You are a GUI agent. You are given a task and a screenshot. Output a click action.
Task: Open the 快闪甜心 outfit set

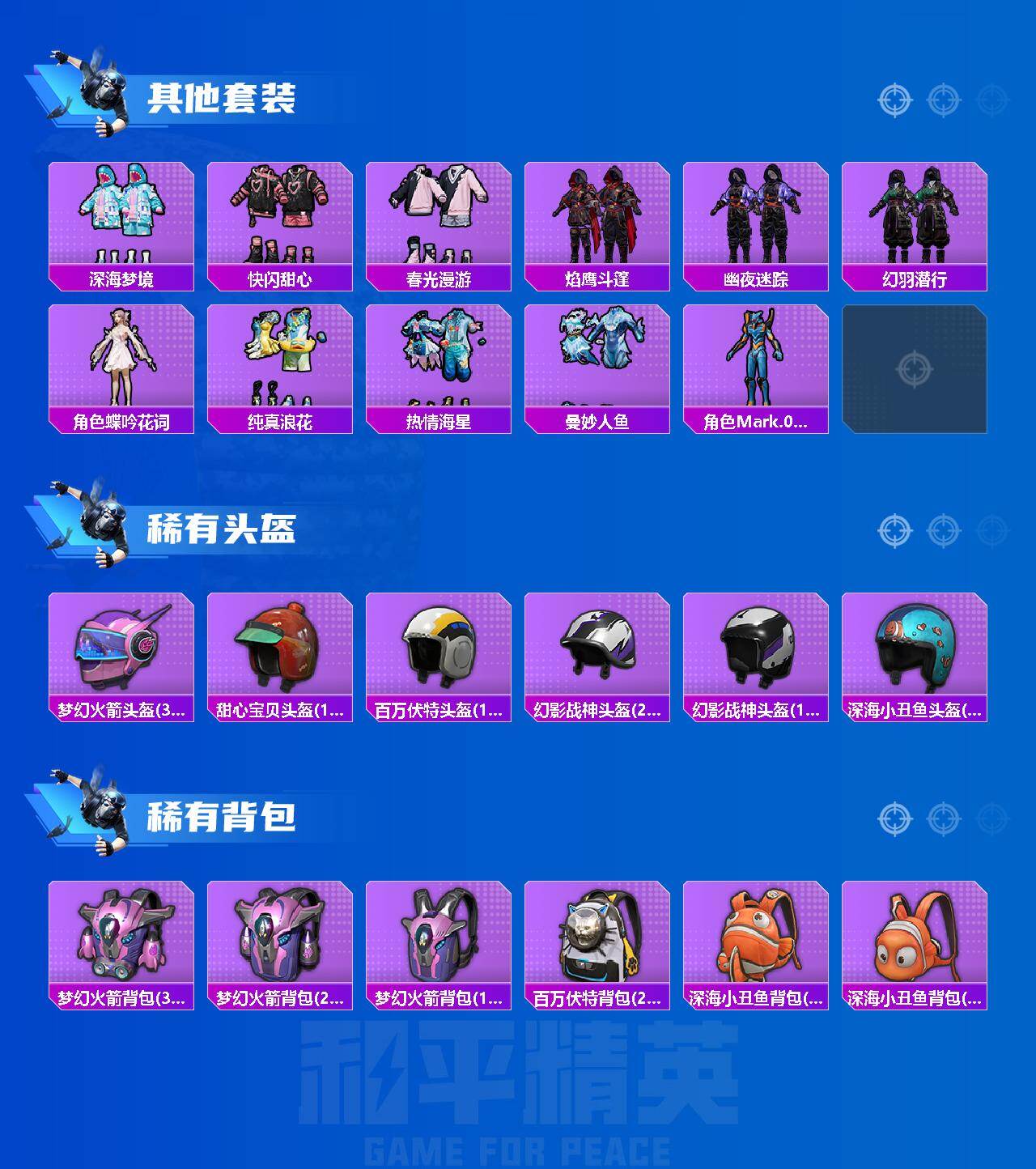click(x=281, y=215)
